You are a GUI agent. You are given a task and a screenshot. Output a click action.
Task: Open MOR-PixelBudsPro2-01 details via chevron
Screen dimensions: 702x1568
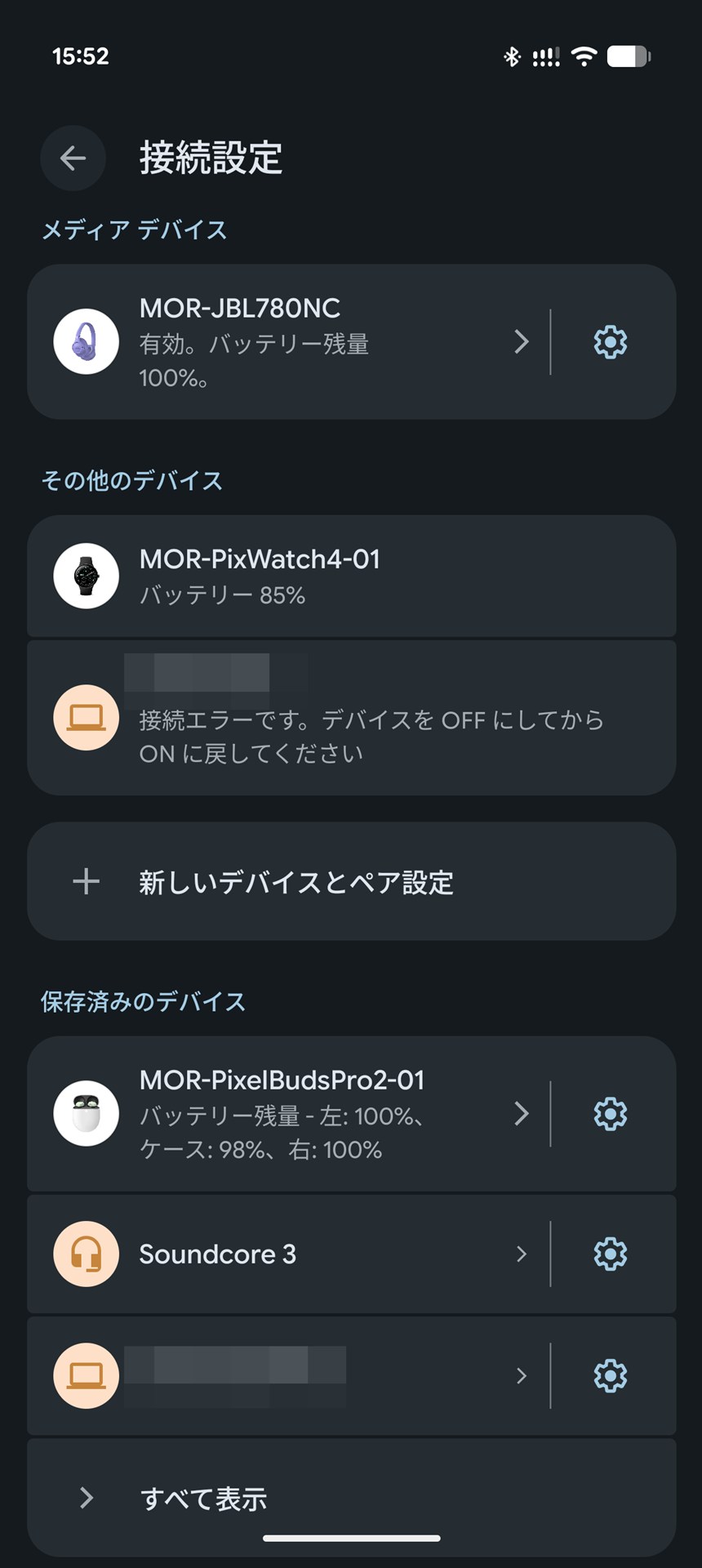(522, 1113)
